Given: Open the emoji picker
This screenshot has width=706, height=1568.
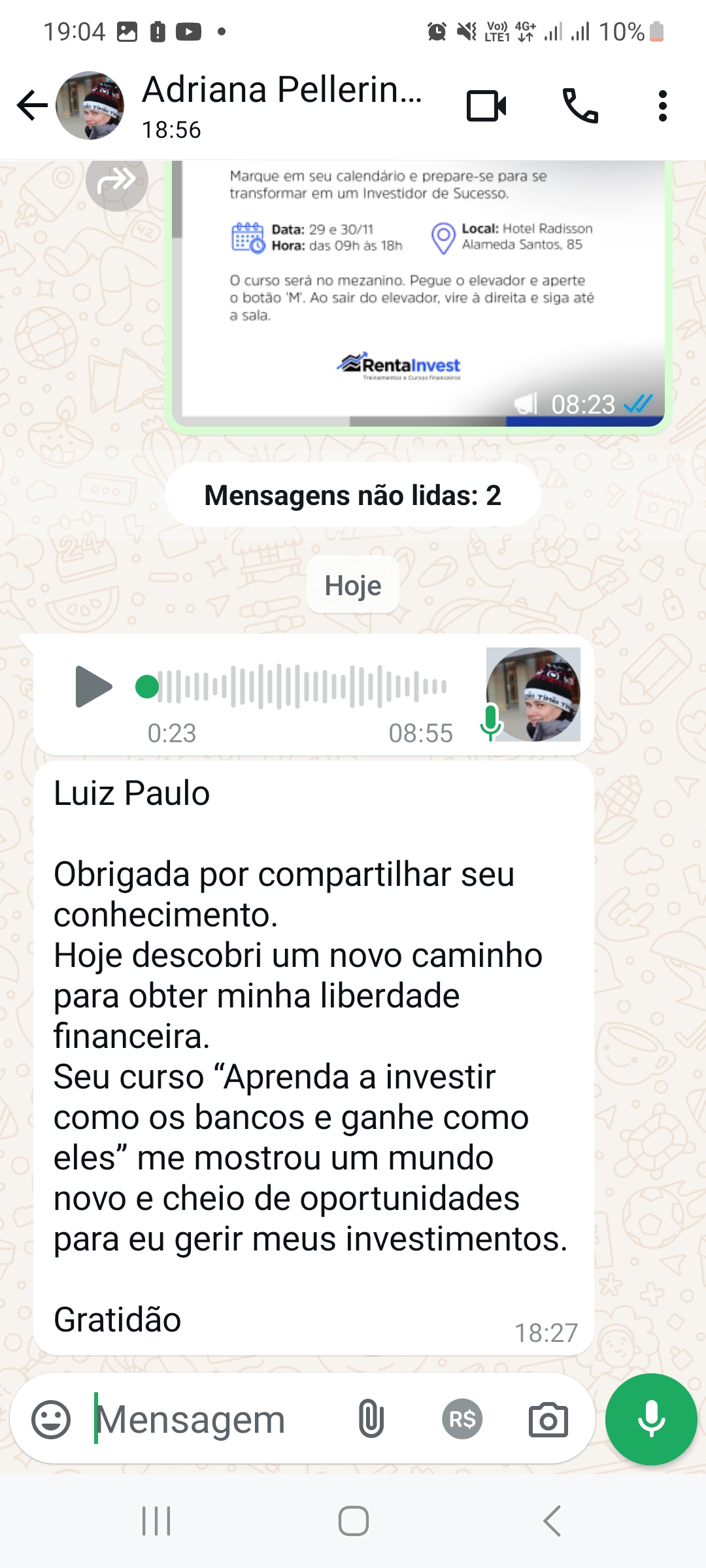Looking at the screenshot, I should pyautogui.click(x=51, y=1419).
